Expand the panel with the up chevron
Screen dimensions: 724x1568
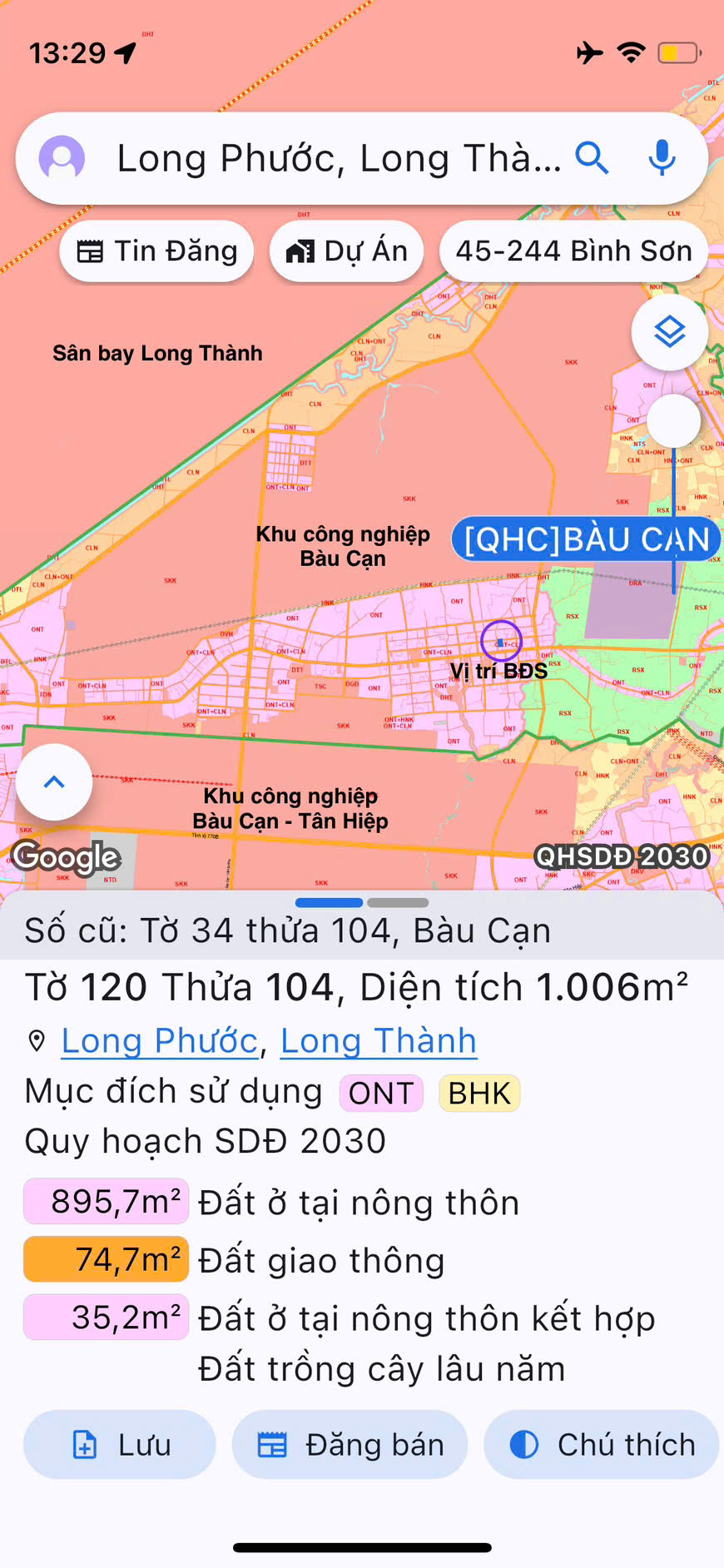pos(54,782)
